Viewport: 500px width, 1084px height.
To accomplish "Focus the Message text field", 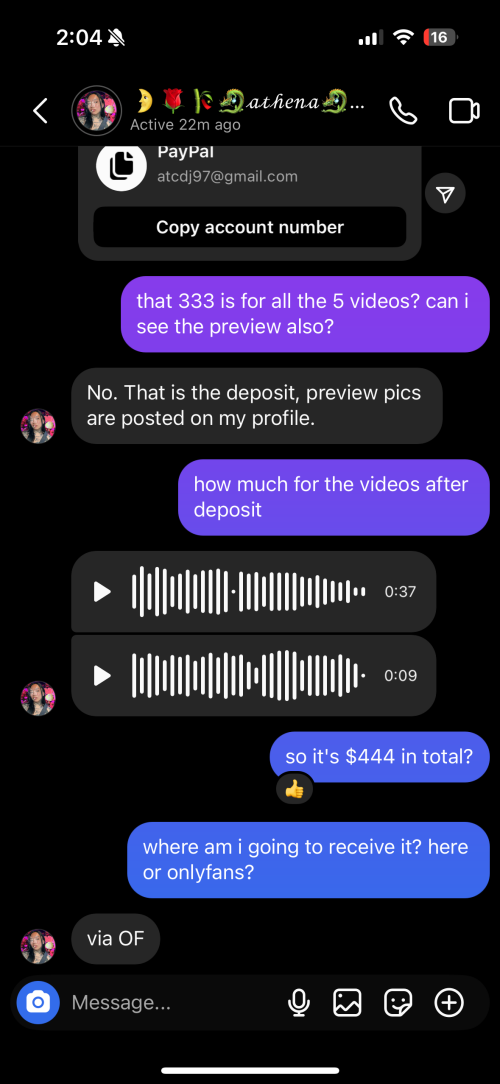I will [x=173, y=1002].
